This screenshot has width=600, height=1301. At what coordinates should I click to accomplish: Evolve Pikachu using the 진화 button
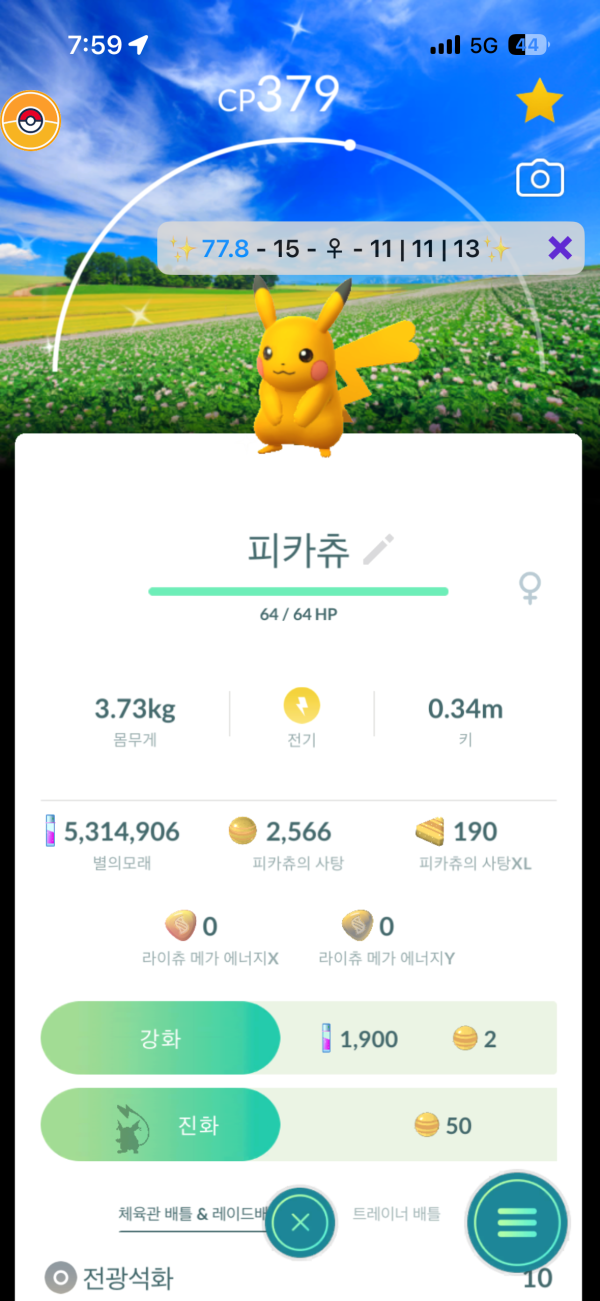tap(160, 1125)
